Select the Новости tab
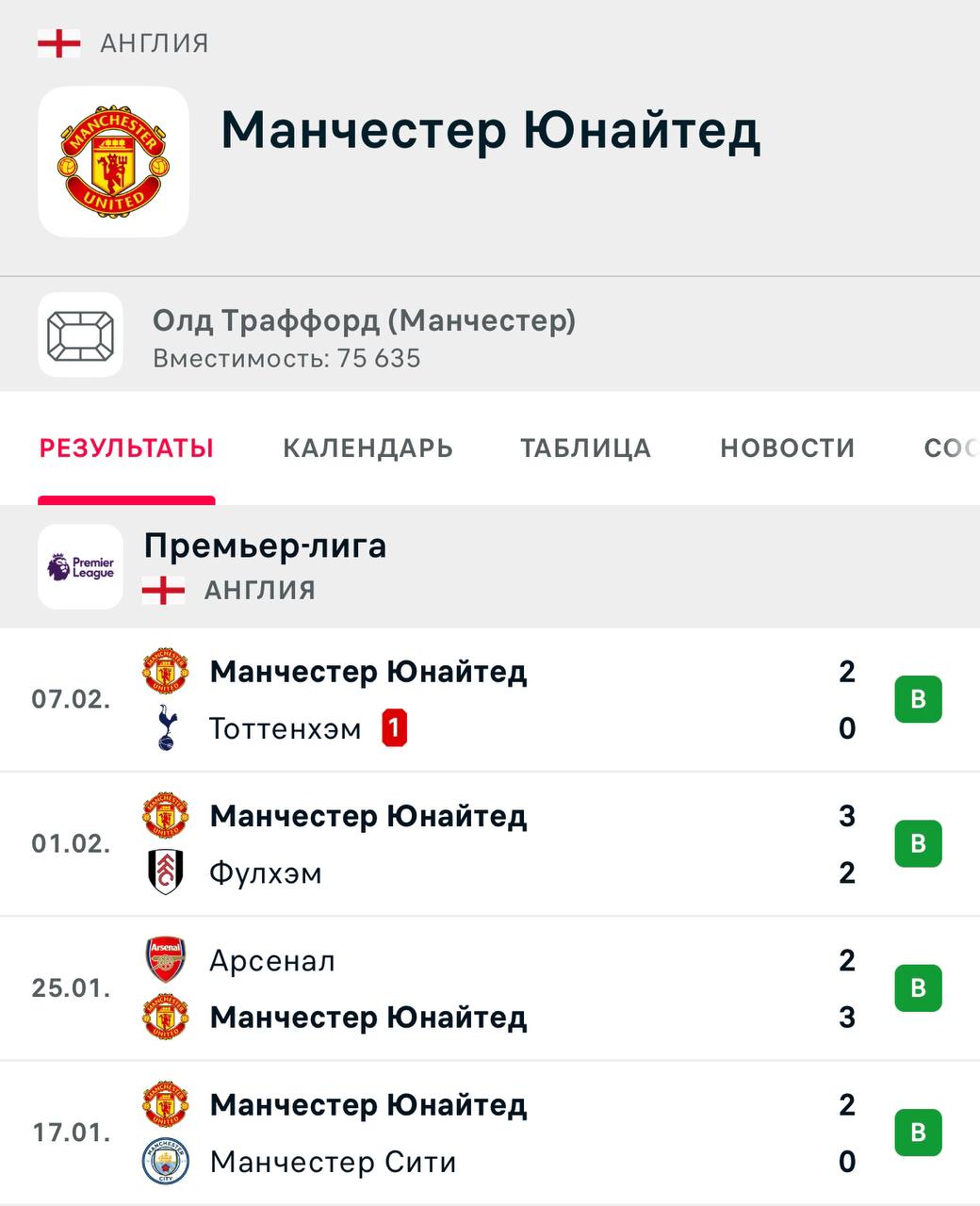The image size is (980, 1206). coord(787,448)
